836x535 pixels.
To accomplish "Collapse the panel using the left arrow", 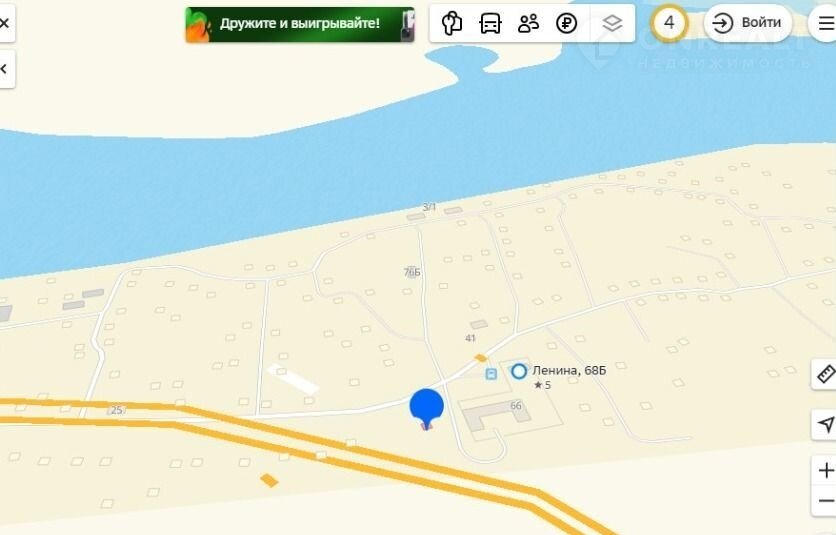I will click(x=5, y=68).
